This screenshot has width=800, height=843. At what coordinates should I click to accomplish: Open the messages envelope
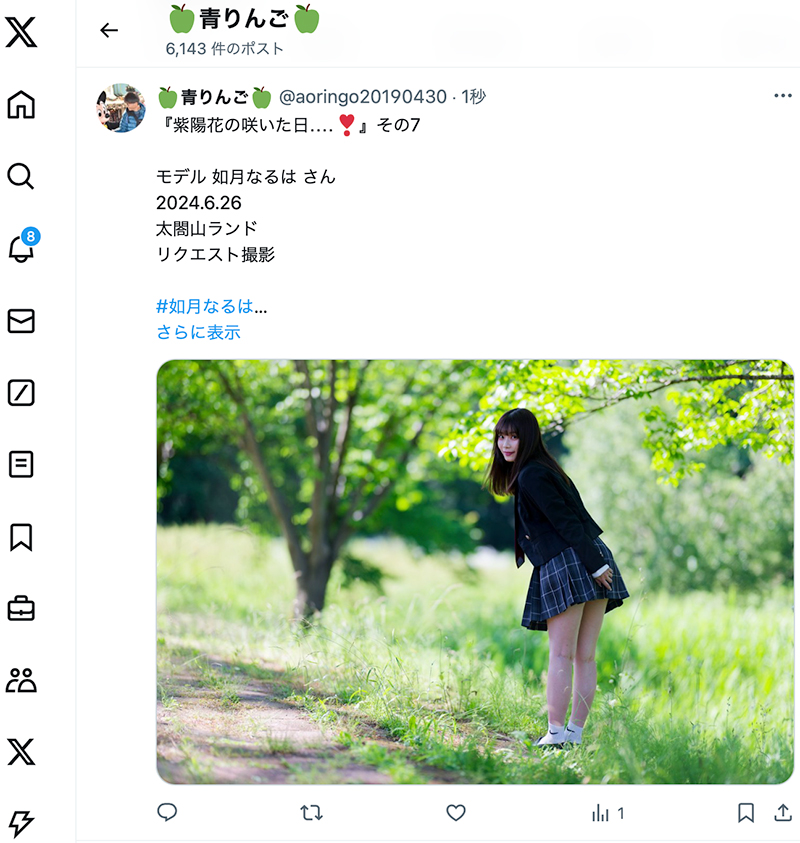21,321
